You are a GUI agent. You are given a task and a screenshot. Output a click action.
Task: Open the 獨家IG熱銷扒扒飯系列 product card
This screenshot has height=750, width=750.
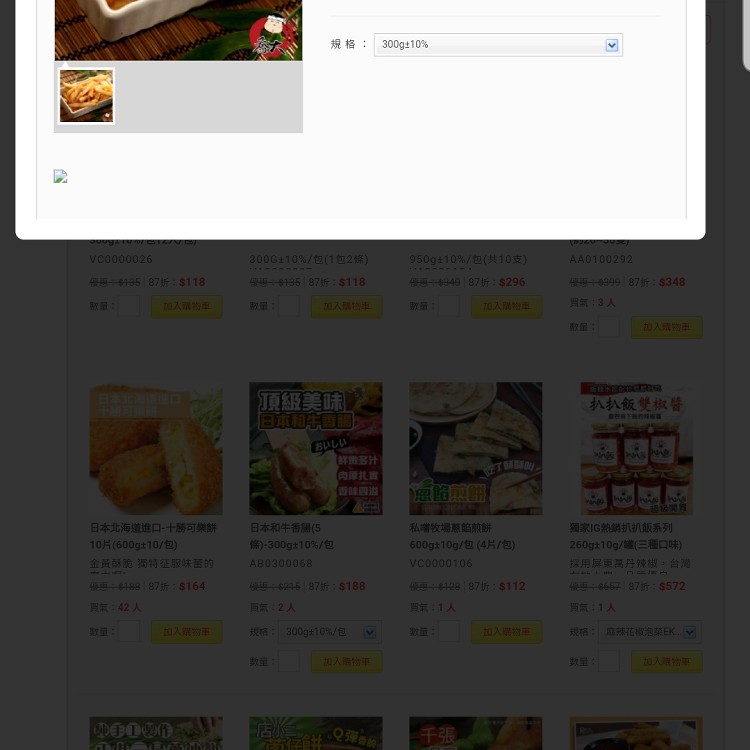(636, 448)
